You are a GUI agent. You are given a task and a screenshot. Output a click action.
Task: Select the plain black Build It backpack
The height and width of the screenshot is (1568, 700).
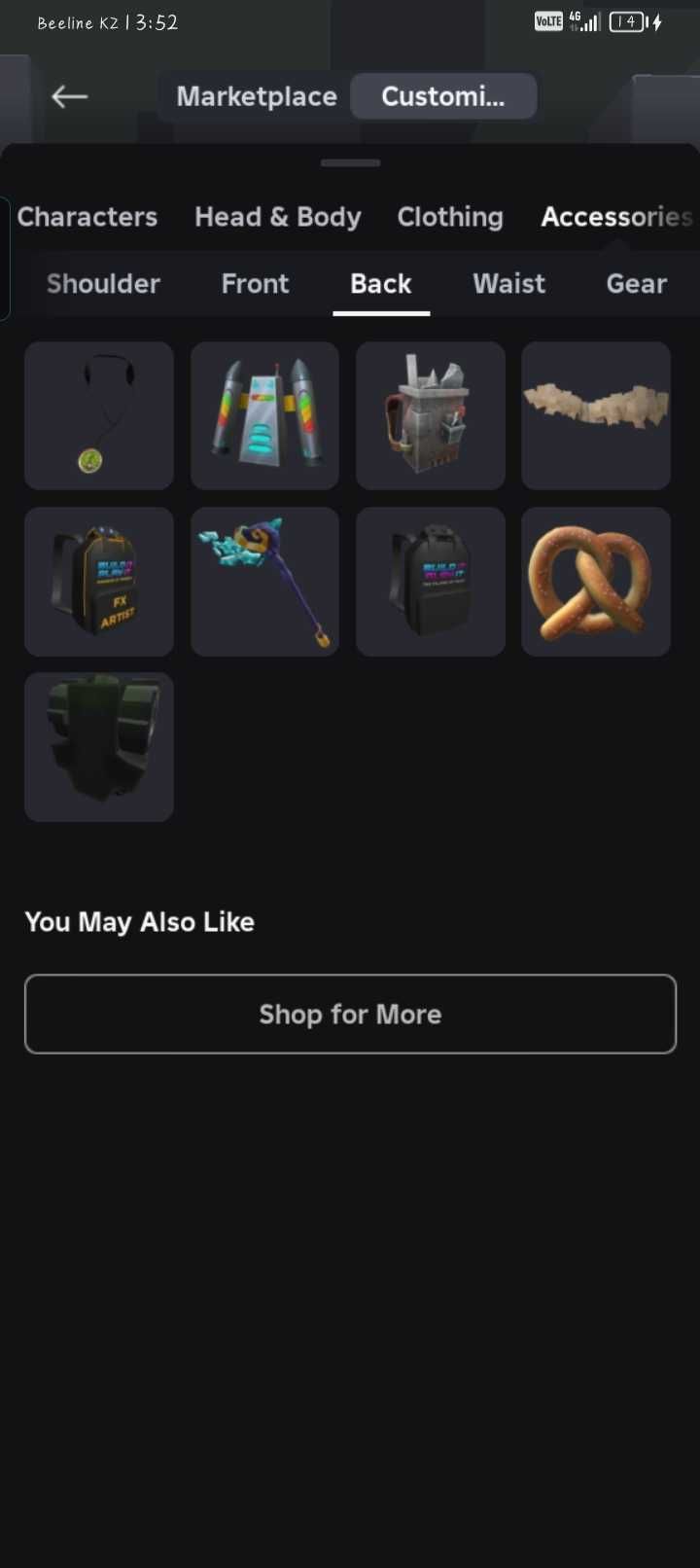point(430,581)
